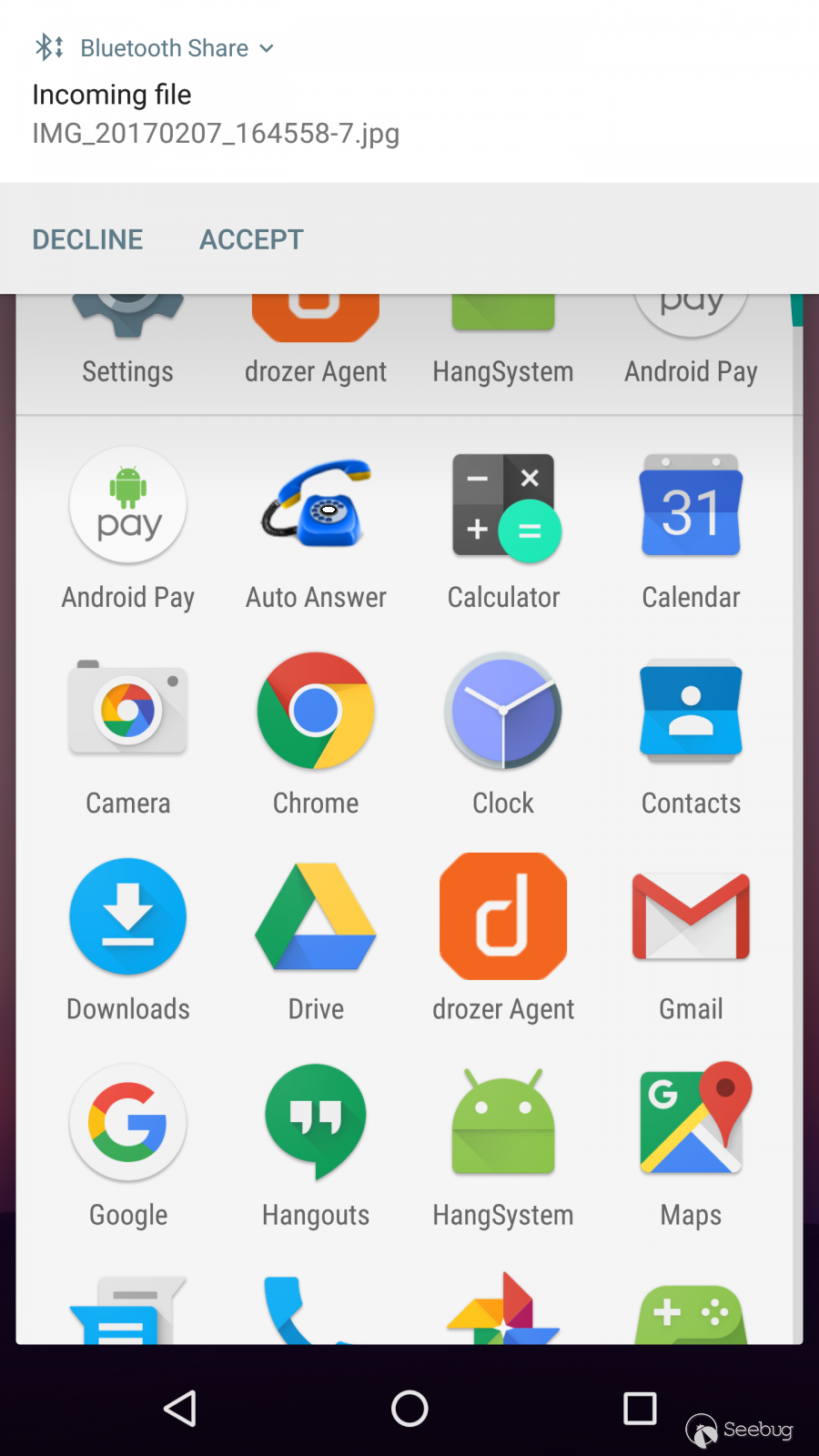The height and width of the screenshot is (1456, 819).
Task: Expand the Bluetooth Share notification chevron
Action: [x=267, y=48]
